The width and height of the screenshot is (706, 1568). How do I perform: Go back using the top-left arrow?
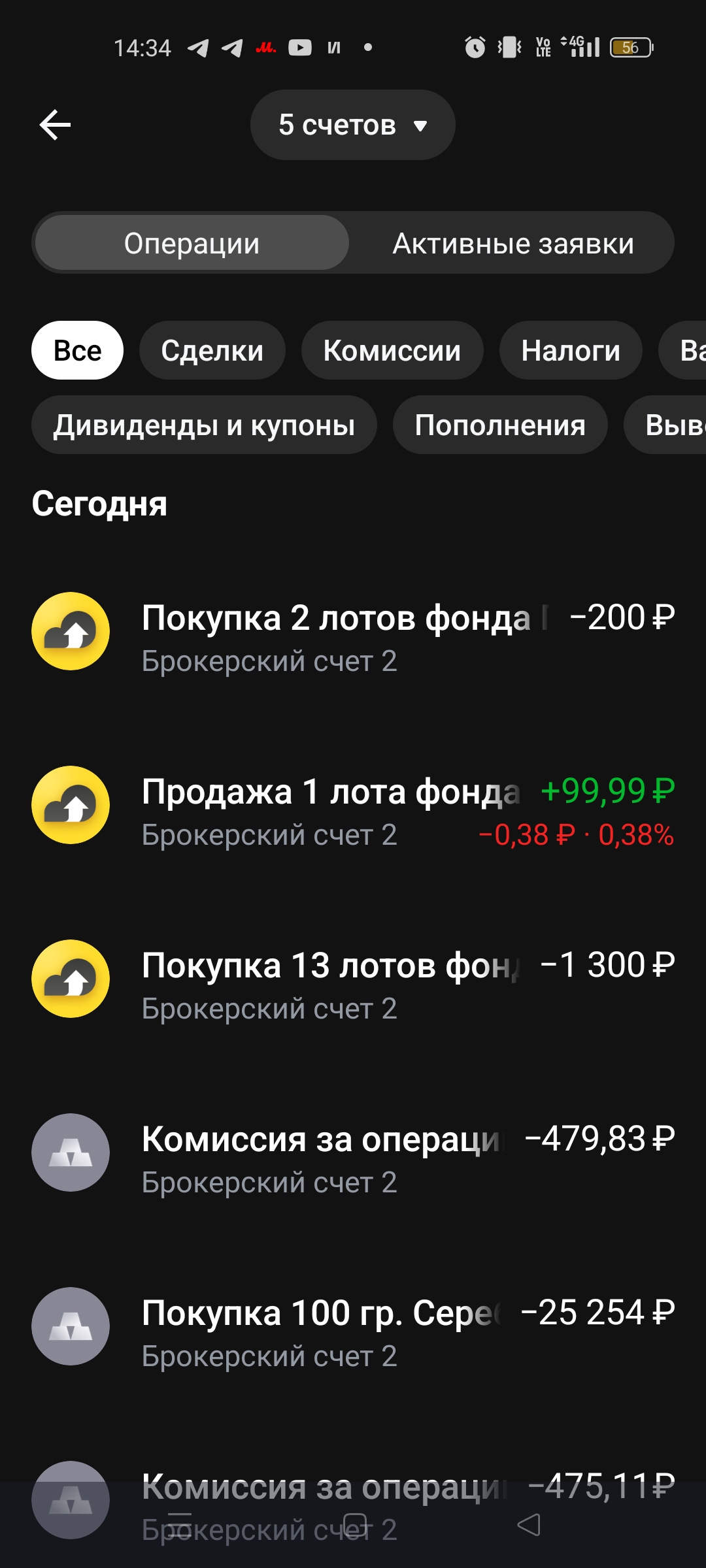click(55, 125)
